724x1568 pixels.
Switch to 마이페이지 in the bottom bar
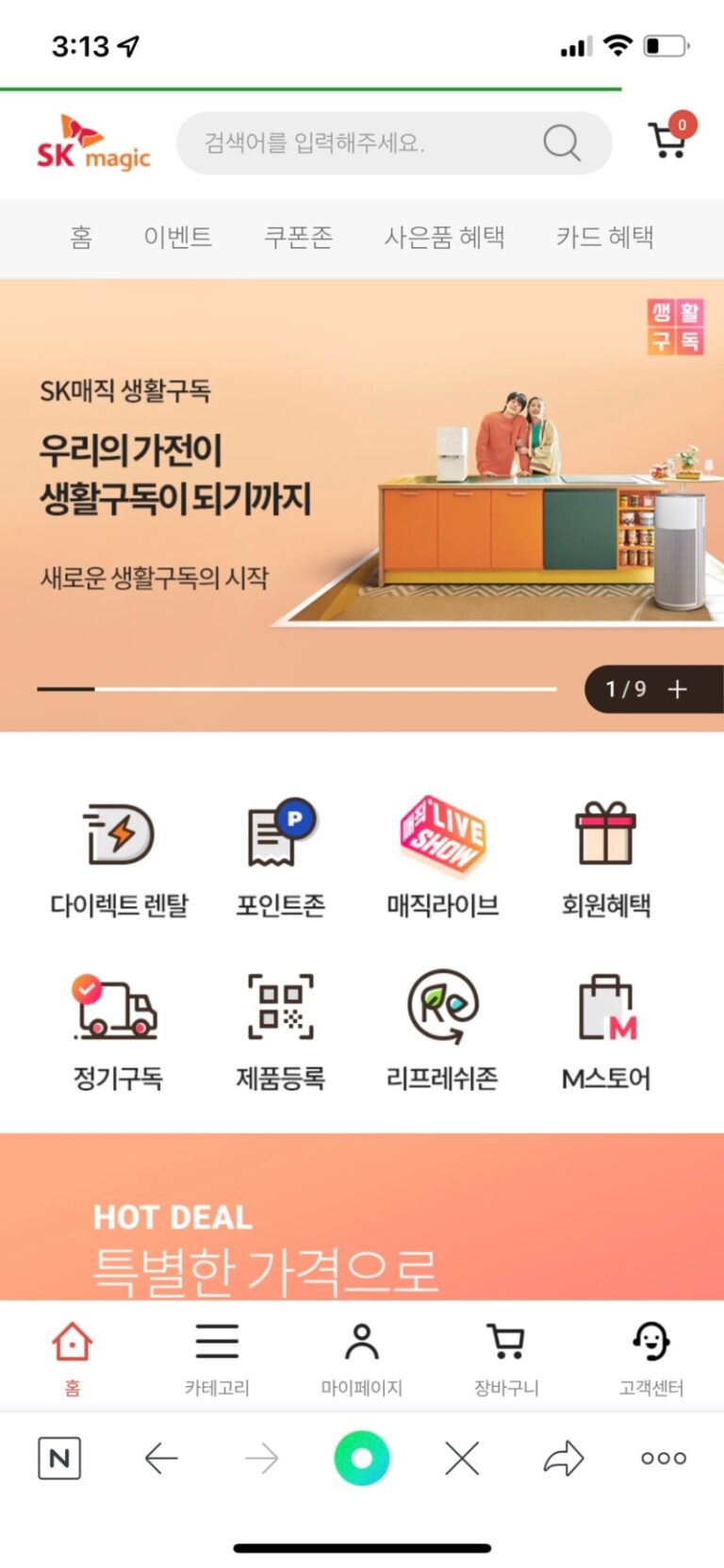click(361, 1357)
